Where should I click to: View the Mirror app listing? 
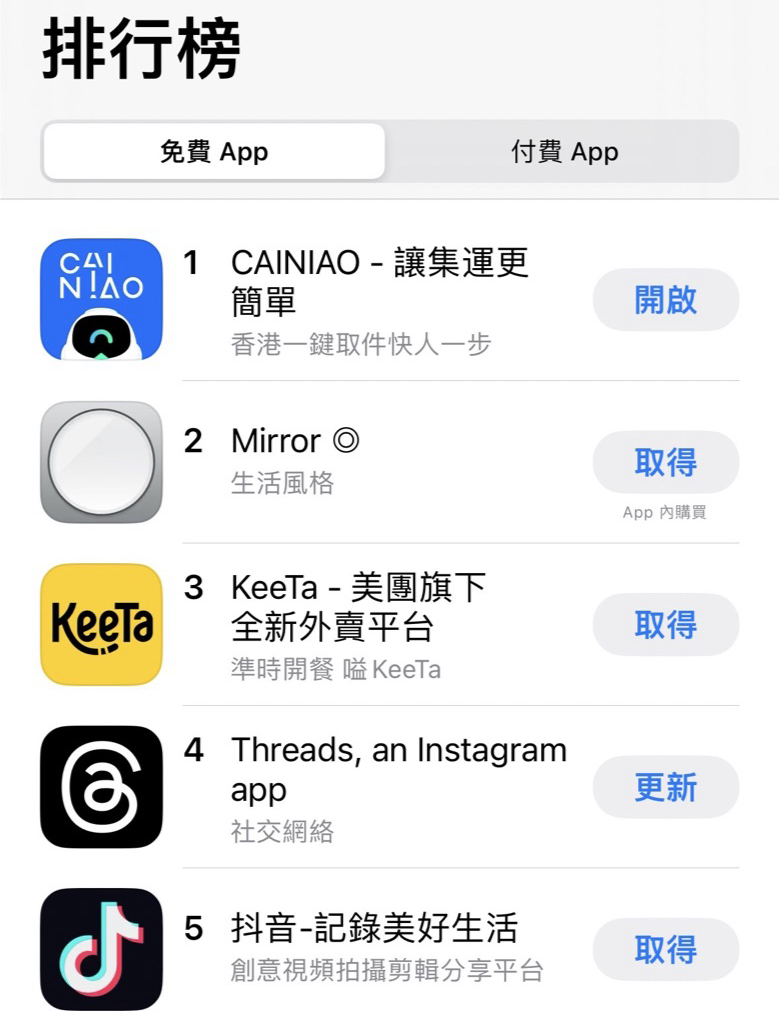tap(380, 460)
